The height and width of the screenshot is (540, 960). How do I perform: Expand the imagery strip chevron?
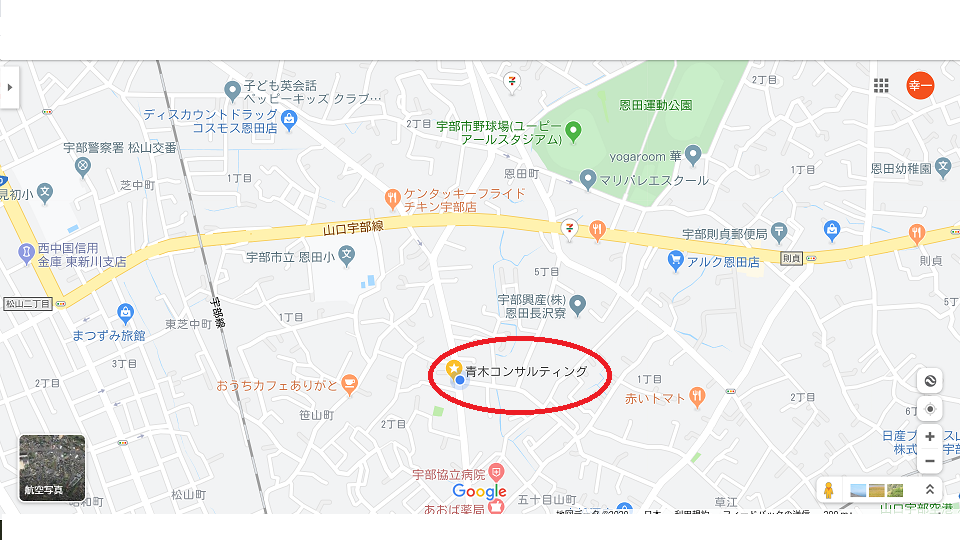(929, 490)
